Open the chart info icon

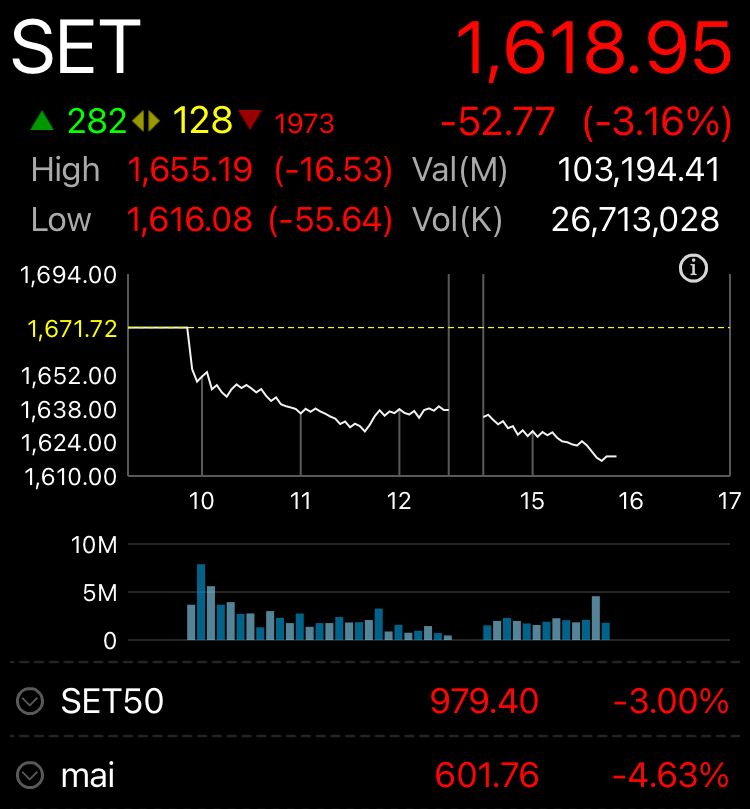[693, 268]
